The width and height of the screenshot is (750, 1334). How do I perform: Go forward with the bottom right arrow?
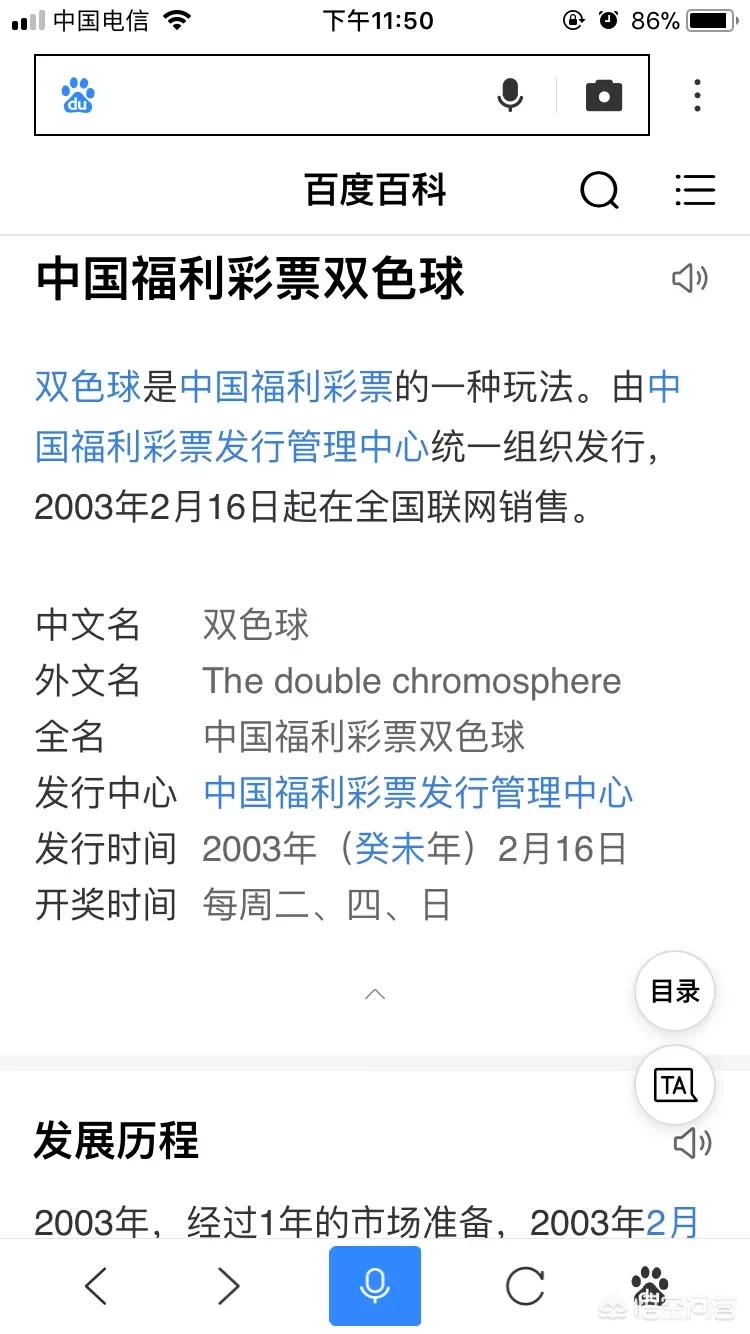point(229,1286)
